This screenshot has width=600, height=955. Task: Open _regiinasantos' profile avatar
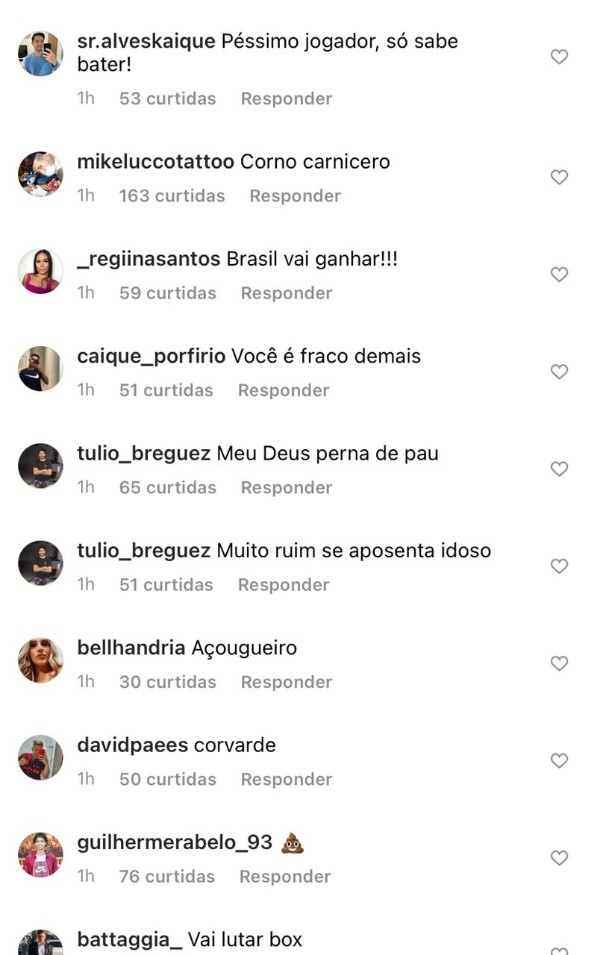click(40, 272)
